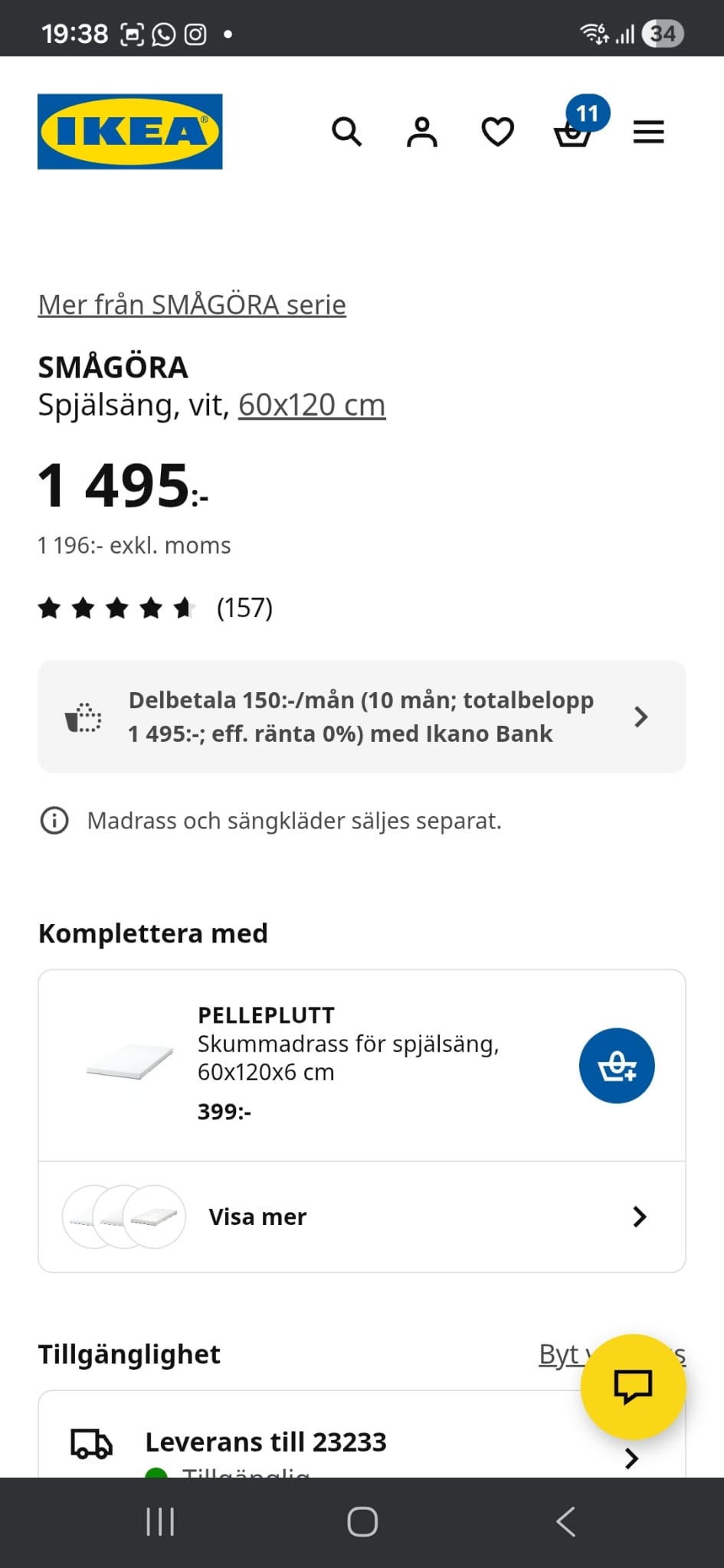This screenshot has height=1568, width=724.
Task: Open the user profile icon
Action: (421, 132)
